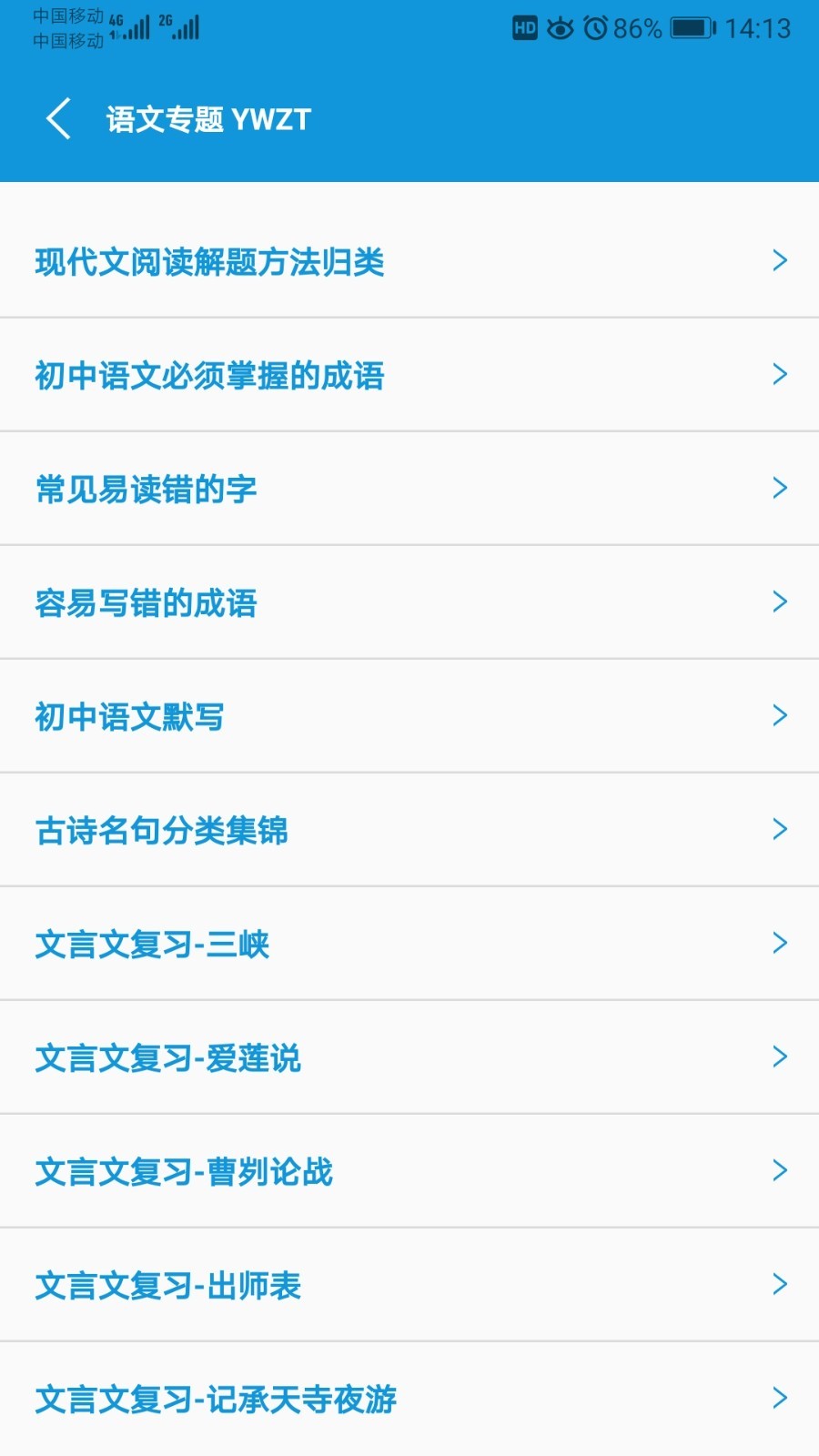This screenshot has height=1456, width=819.
Task: Open 文言文复习-曹刿论战
Action: 409,1171
